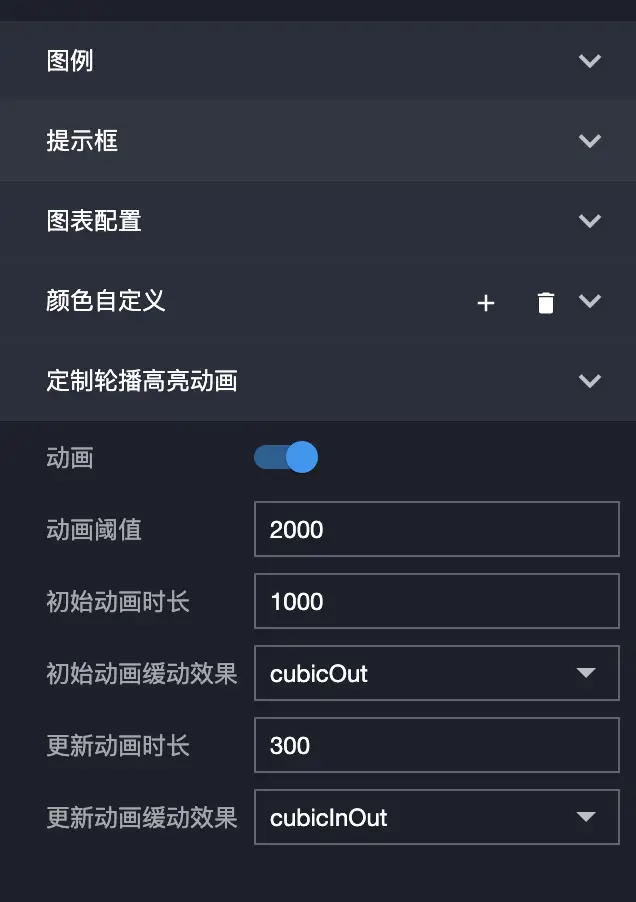
Task: Delete a custom color with the trash icon
Action: 545,303
